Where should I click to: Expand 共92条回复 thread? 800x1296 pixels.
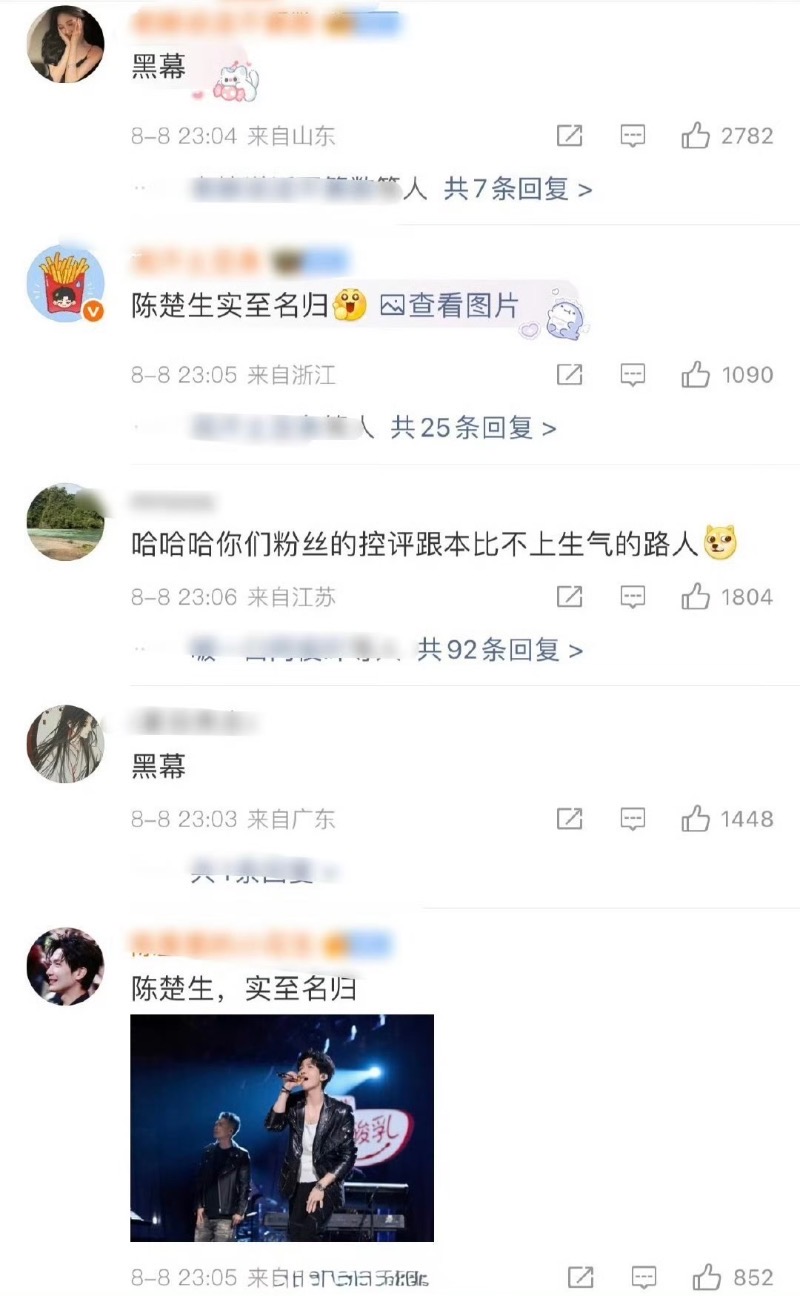coord(500,651)
